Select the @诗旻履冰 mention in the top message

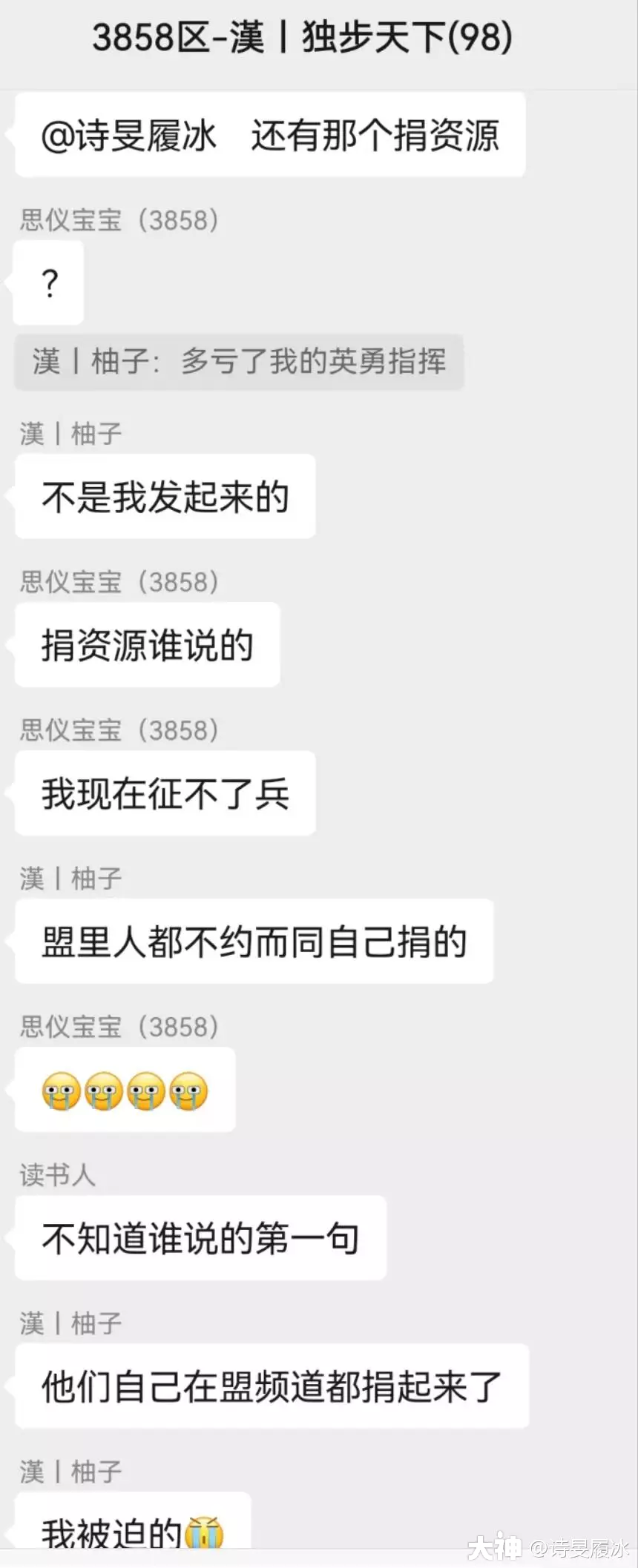[x=126, y=136]
